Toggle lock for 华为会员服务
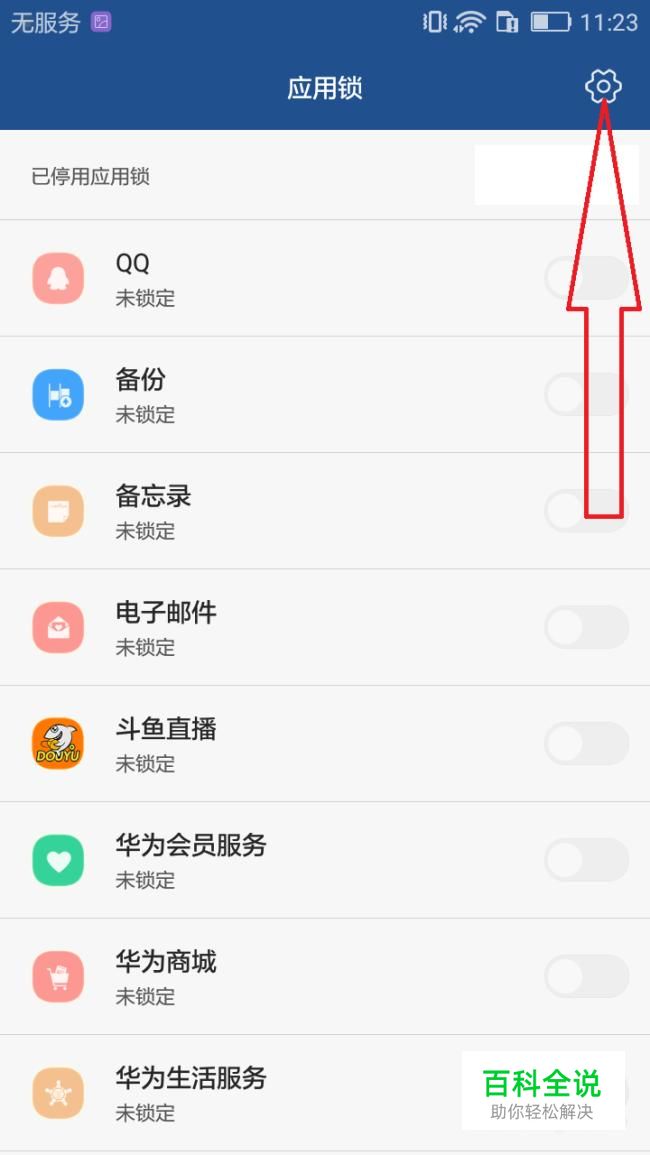This screenshot has width=650, height=1155. [x=586, y=860]
